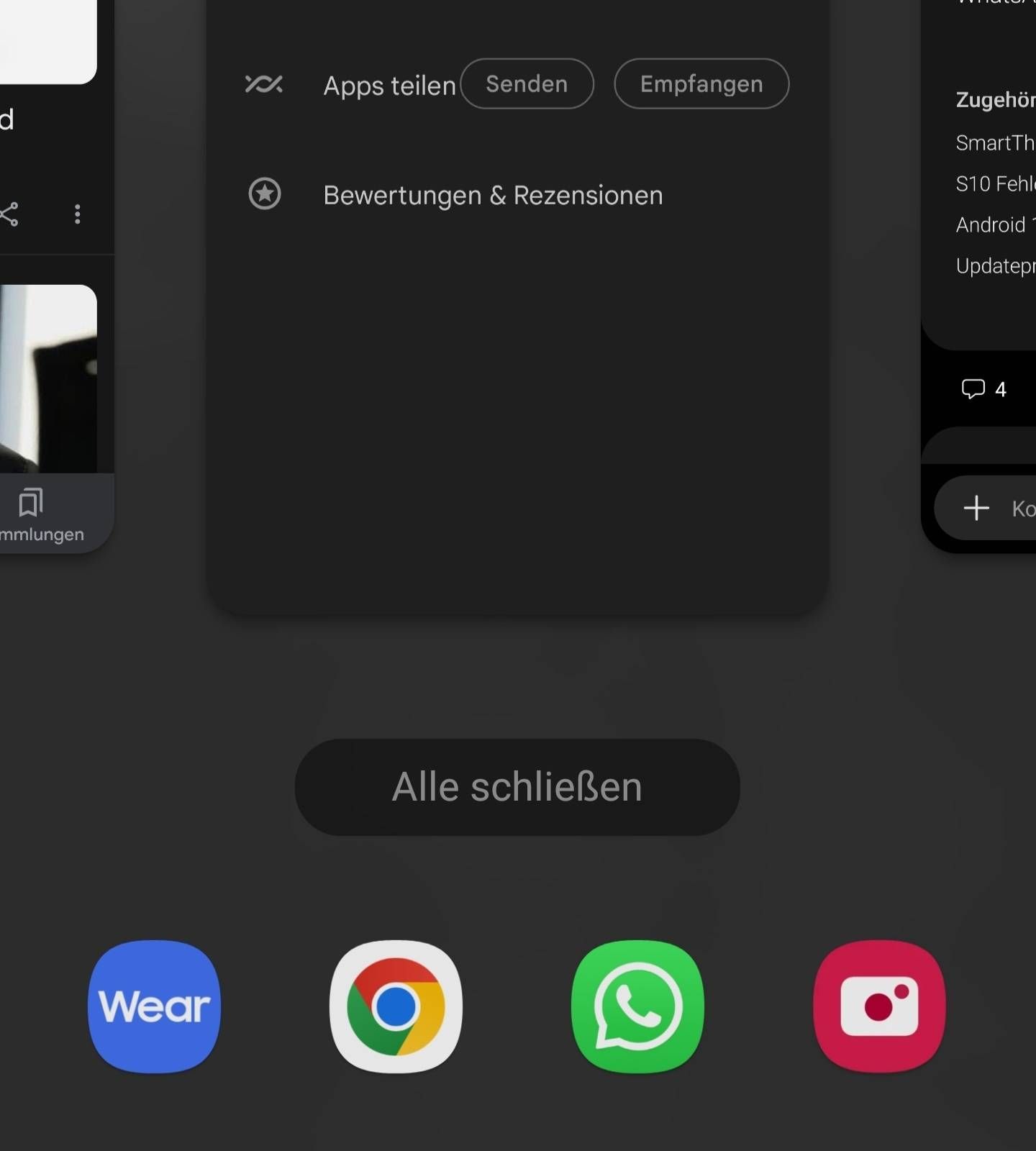Tap Senden next to Apps teilen
1036x1151 pixels.
(527, 84)
